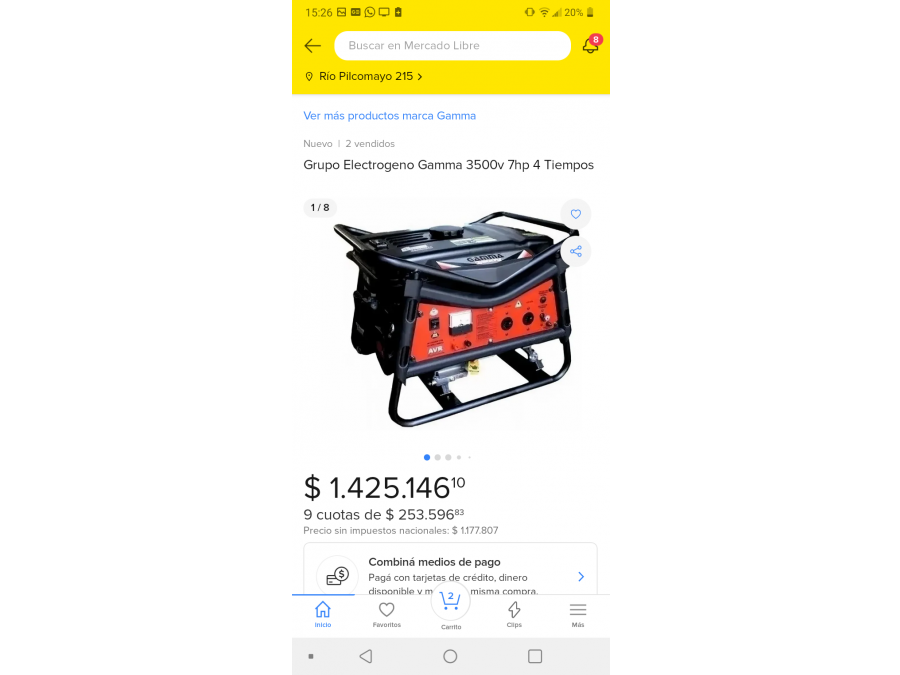Open Ver más productos marca Gamma link
The width and height of the screenshot is (900, 675).
pos(389,116)
